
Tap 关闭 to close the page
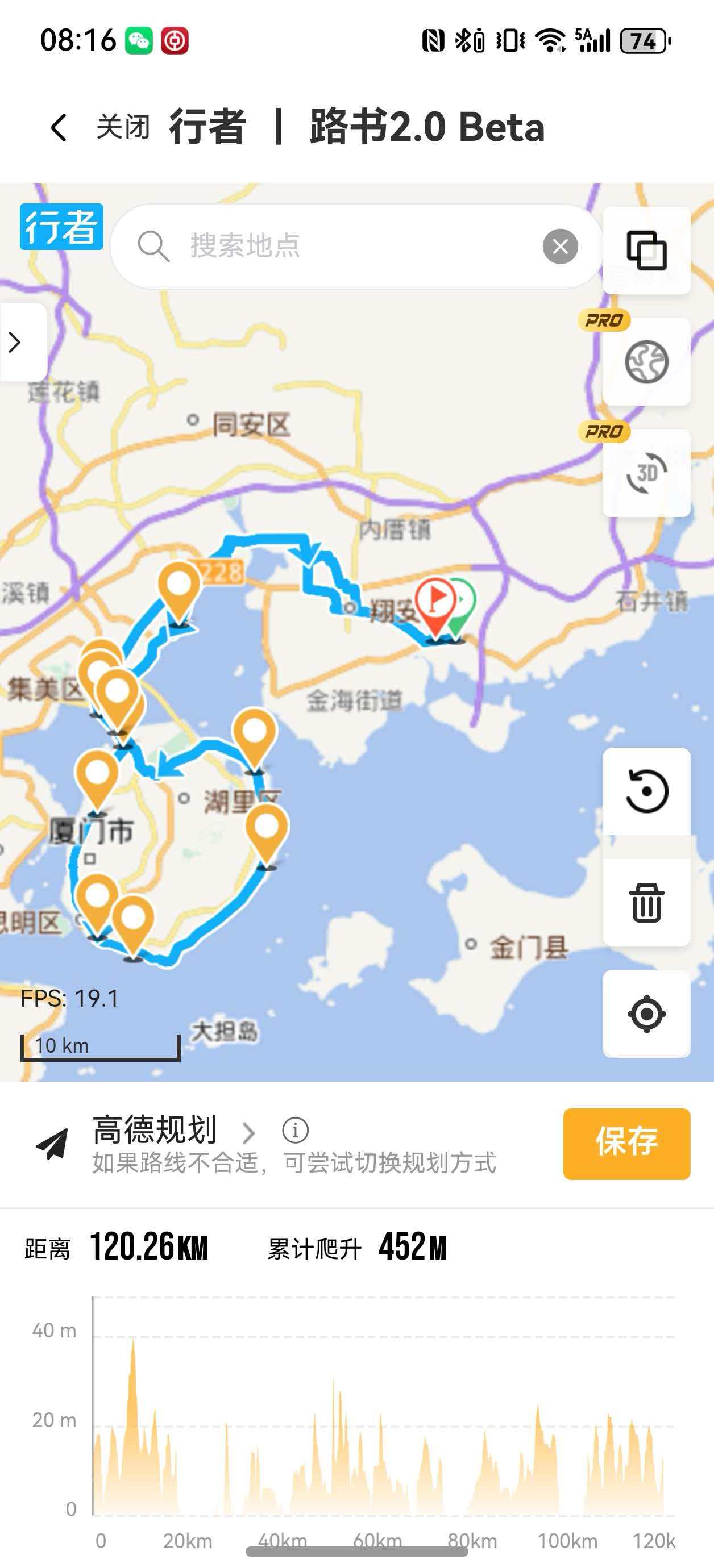click(123, 127)
